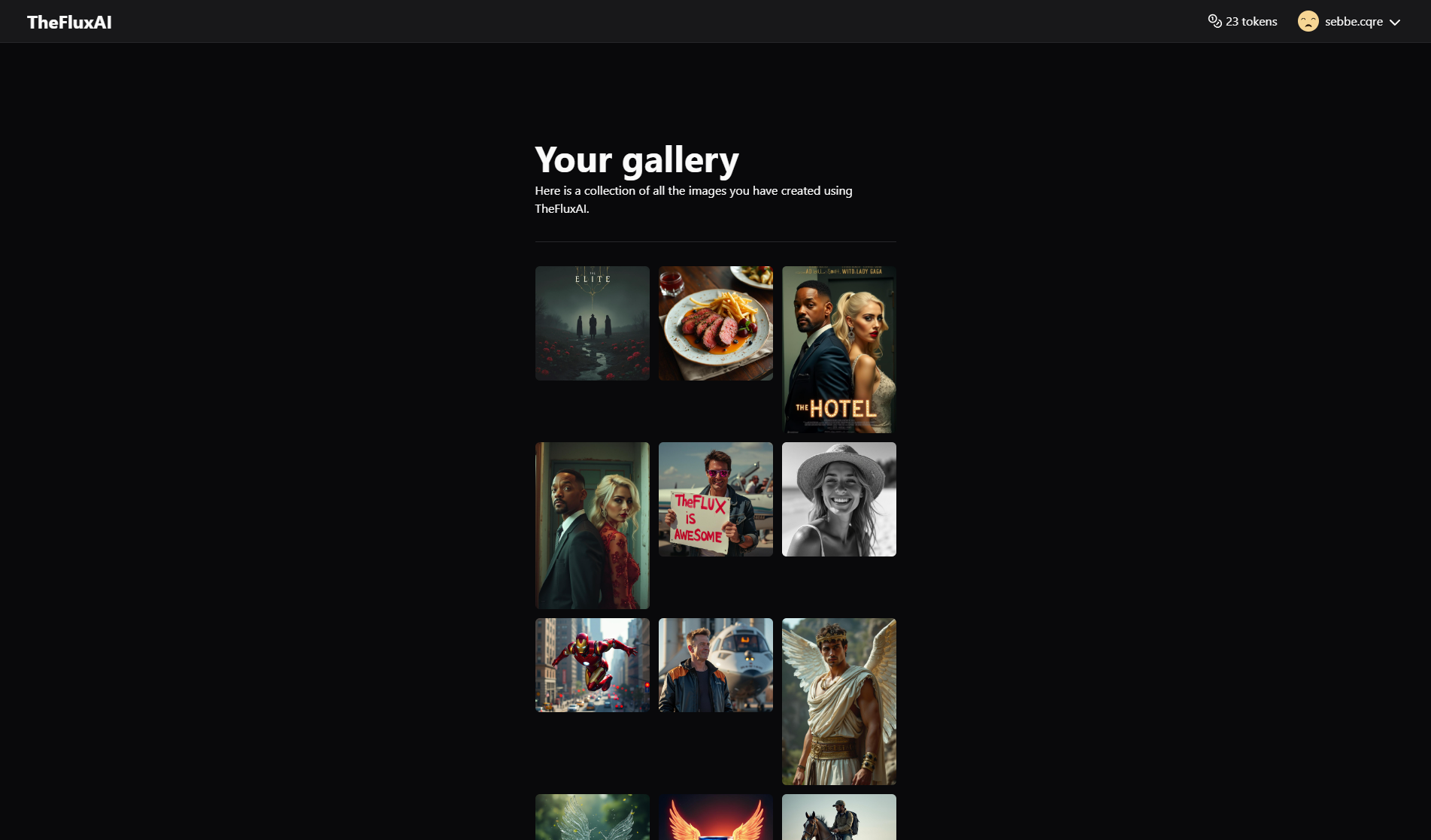Screen dimensions: 1431x840
Task: Expand the sebbe.cqre account menu
Action: click(x=1349, y=22)
